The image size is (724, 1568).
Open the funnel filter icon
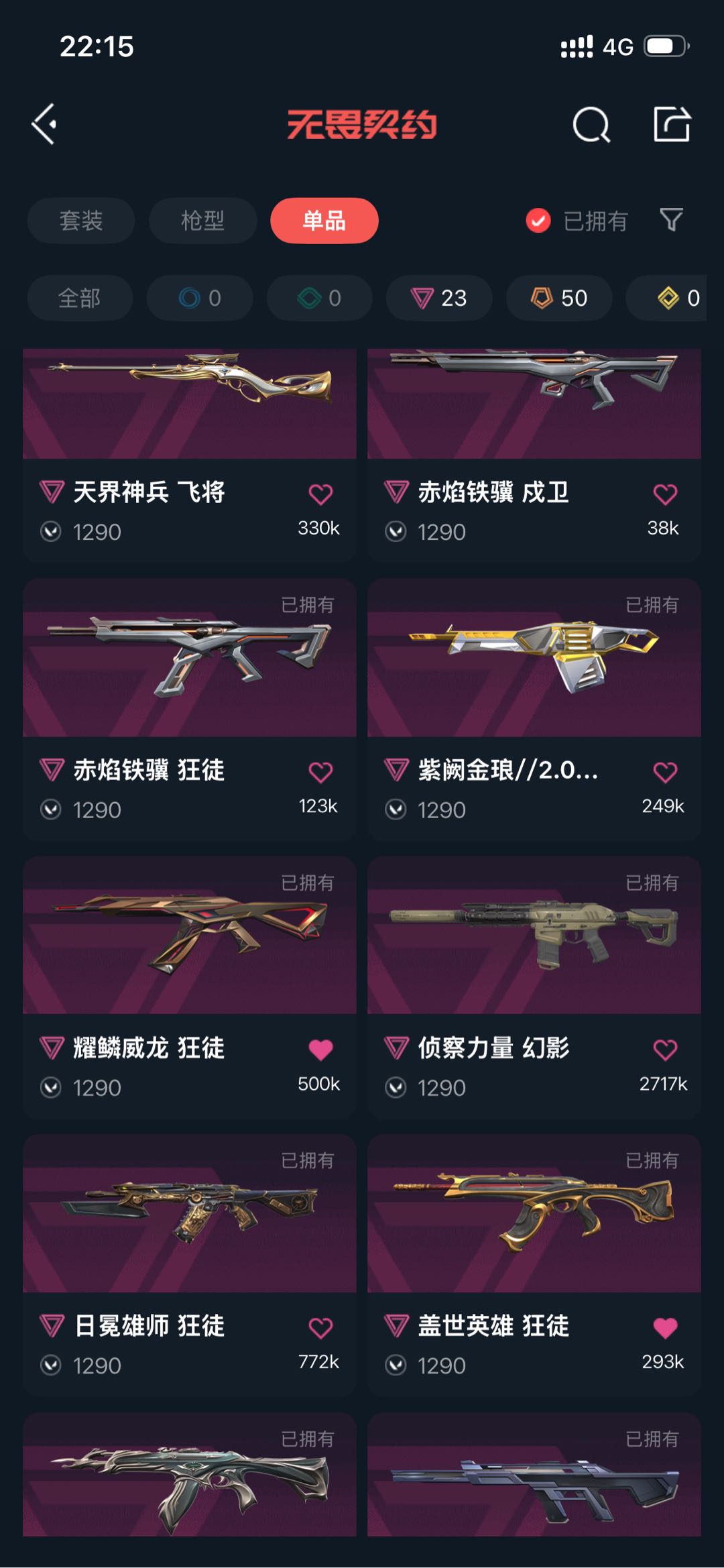click(x=671, y=220)
